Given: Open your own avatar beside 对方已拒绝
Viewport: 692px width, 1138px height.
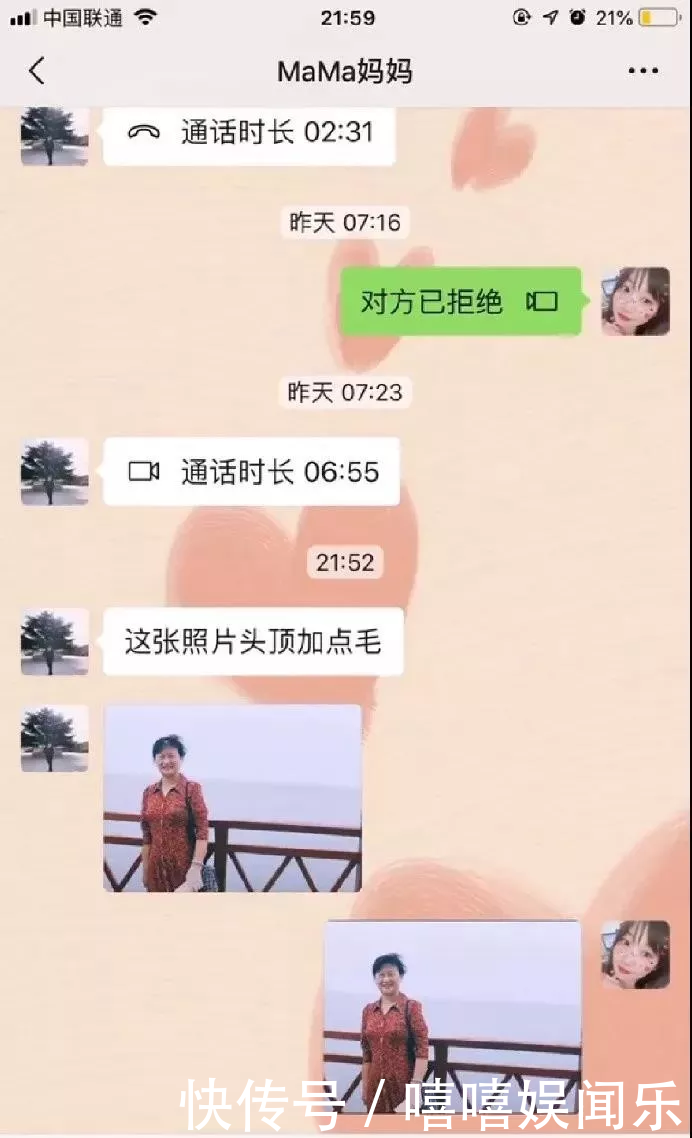Looking at the screenshot, I should (635, 301).
